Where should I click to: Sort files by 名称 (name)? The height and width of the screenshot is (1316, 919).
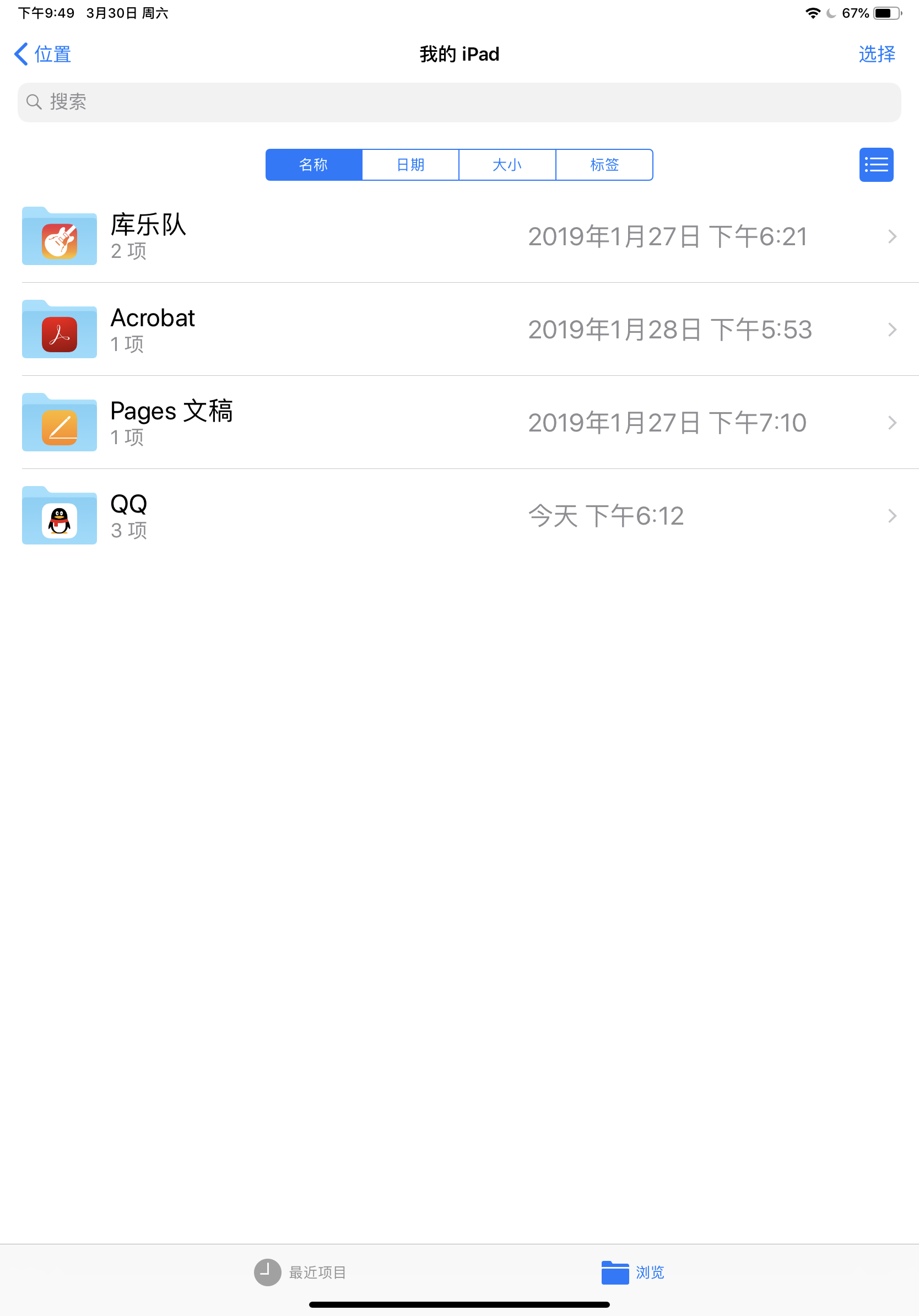(313, 165)
